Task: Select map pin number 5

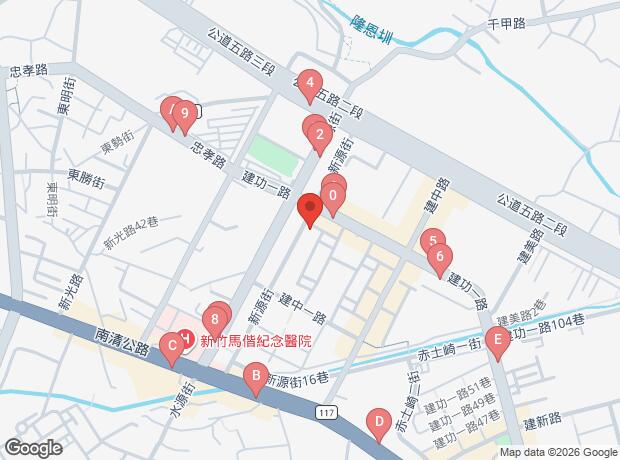Action: pos(431,241)
